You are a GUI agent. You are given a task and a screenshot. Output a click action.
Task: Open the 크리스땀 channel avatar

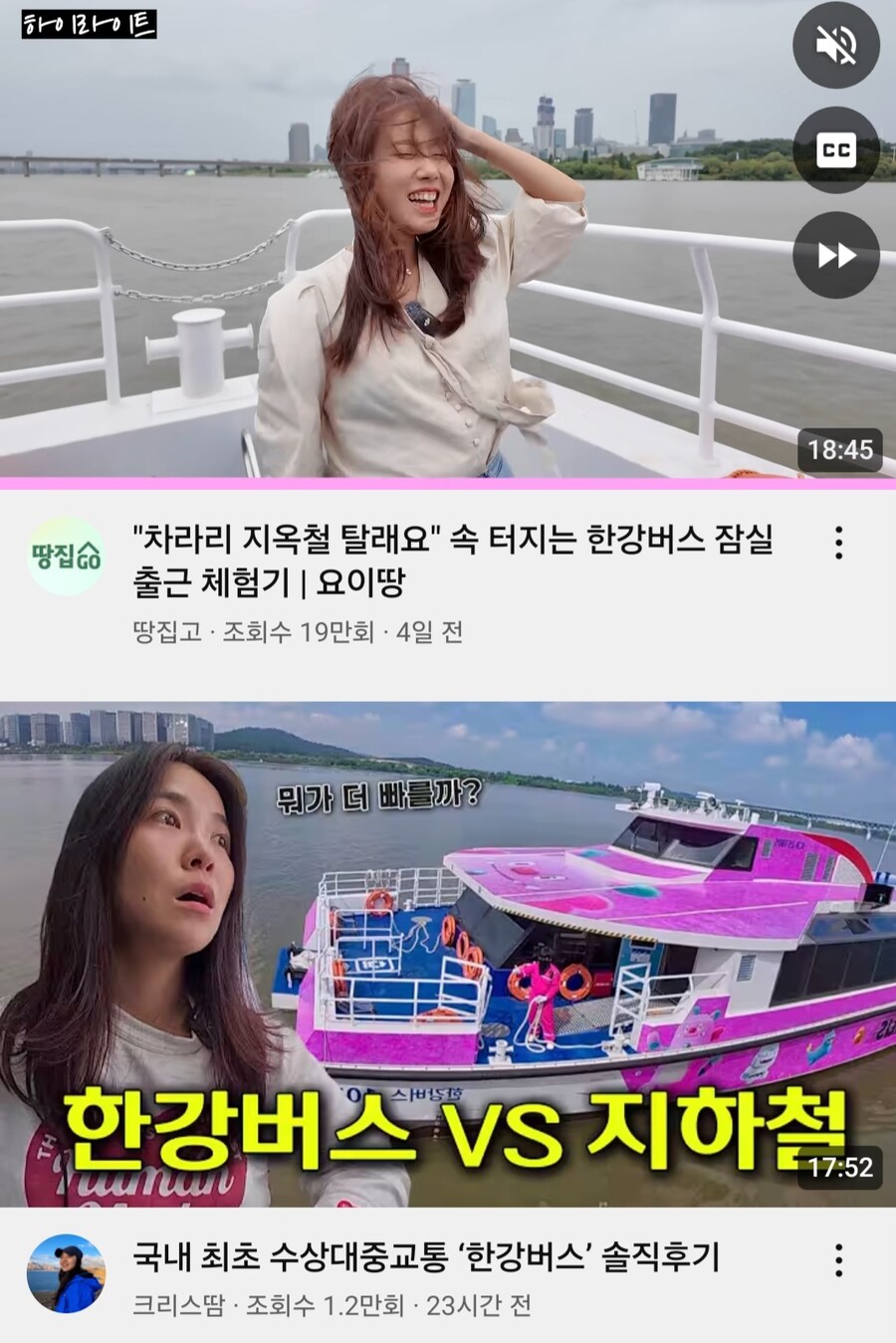click(66, 1273)
